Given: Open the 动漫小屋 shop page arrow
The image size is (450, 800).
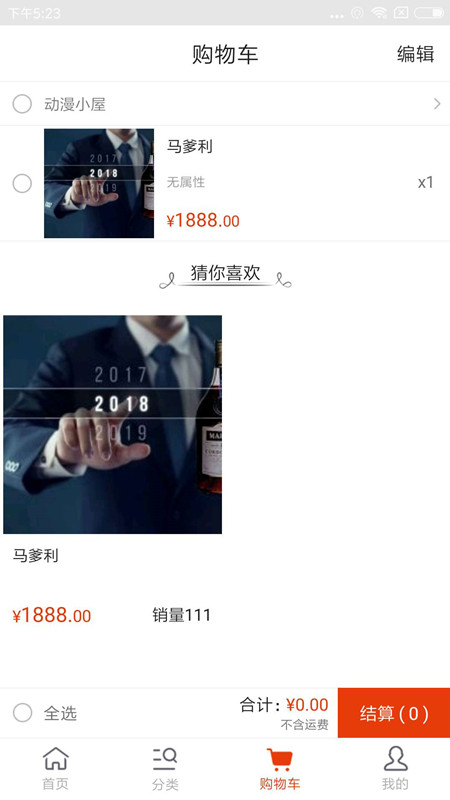Looking at the screenshot, I should pos(437,104).
